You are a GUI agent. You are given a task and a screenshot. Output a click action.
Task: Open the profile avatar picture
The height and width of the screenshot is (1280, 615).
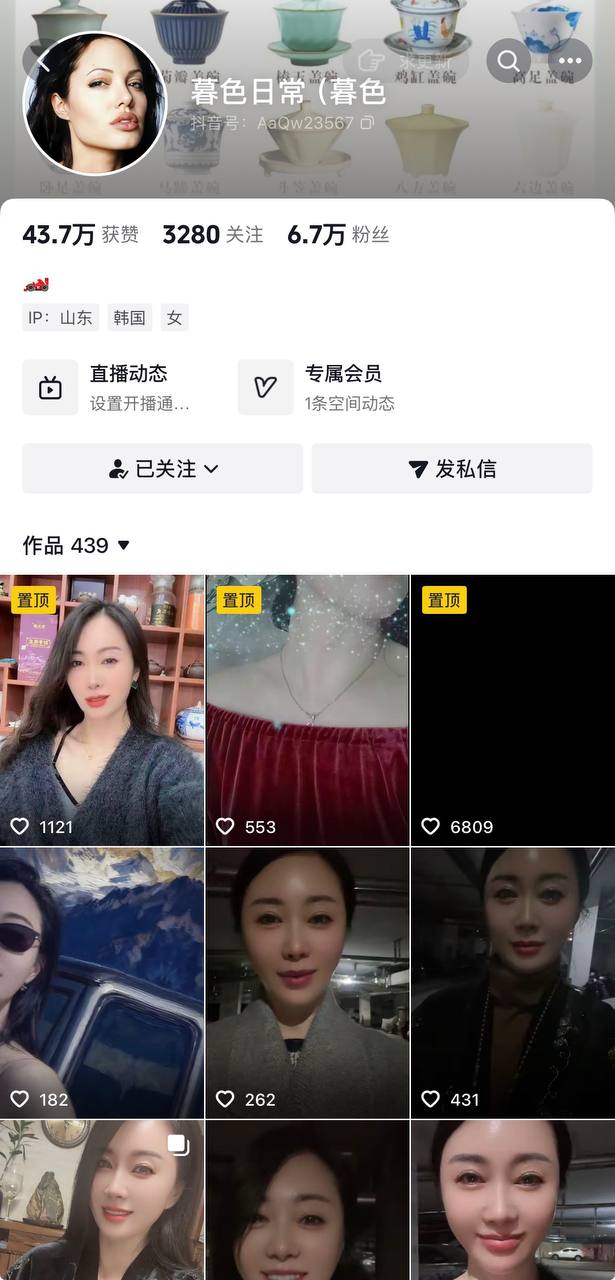click(x=95, y=103)
